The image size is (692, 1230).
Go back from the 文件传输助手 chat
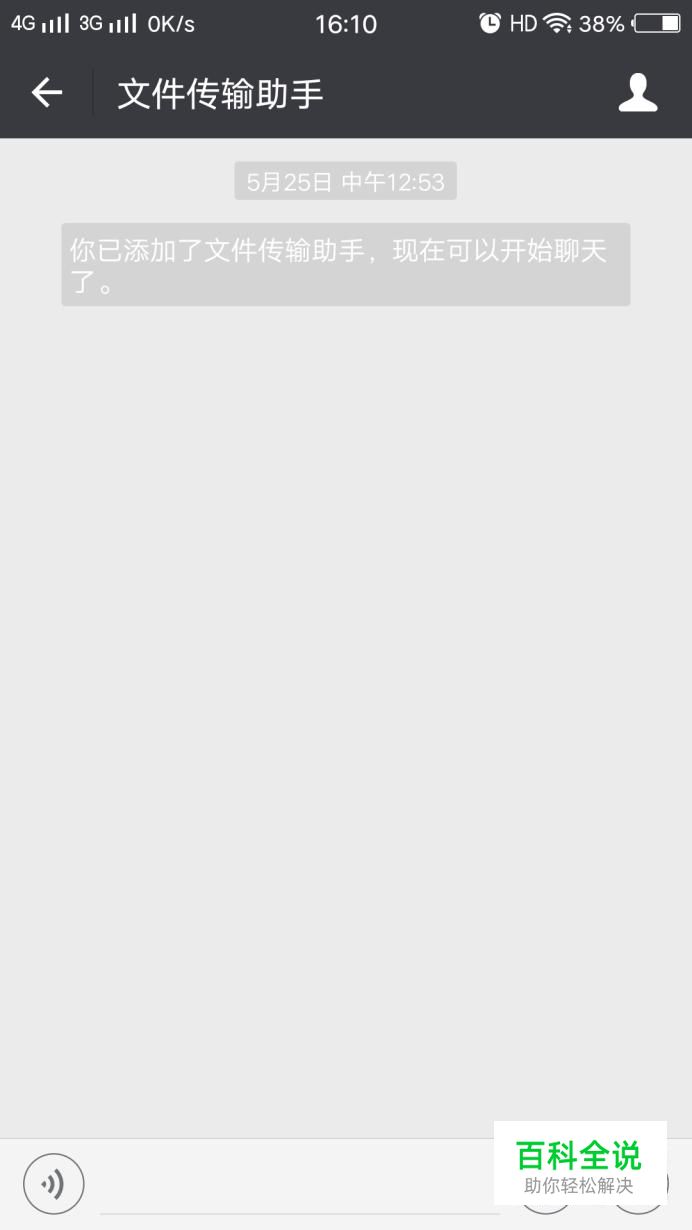tap(47, 93)
